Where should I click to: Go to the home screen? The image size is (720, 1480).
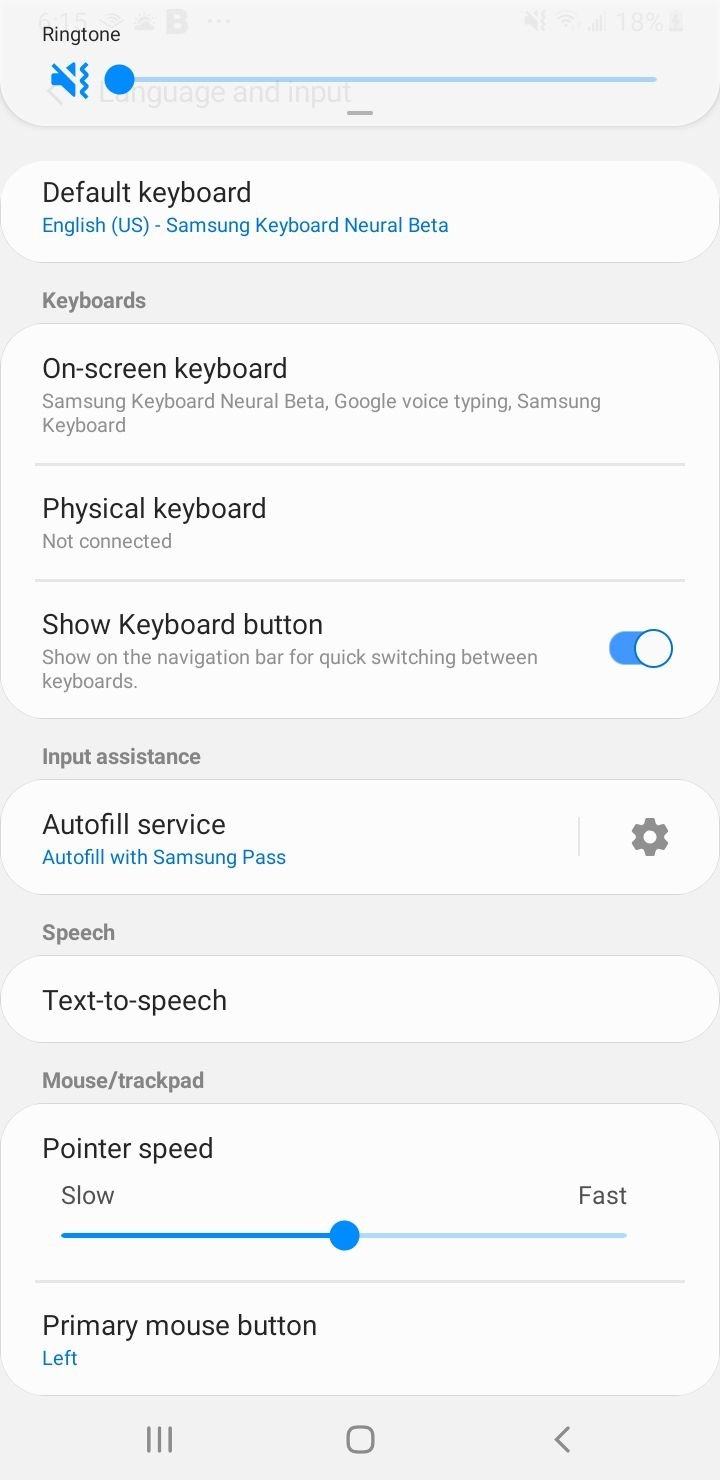pyautogui.click(x=360, y=1439)
